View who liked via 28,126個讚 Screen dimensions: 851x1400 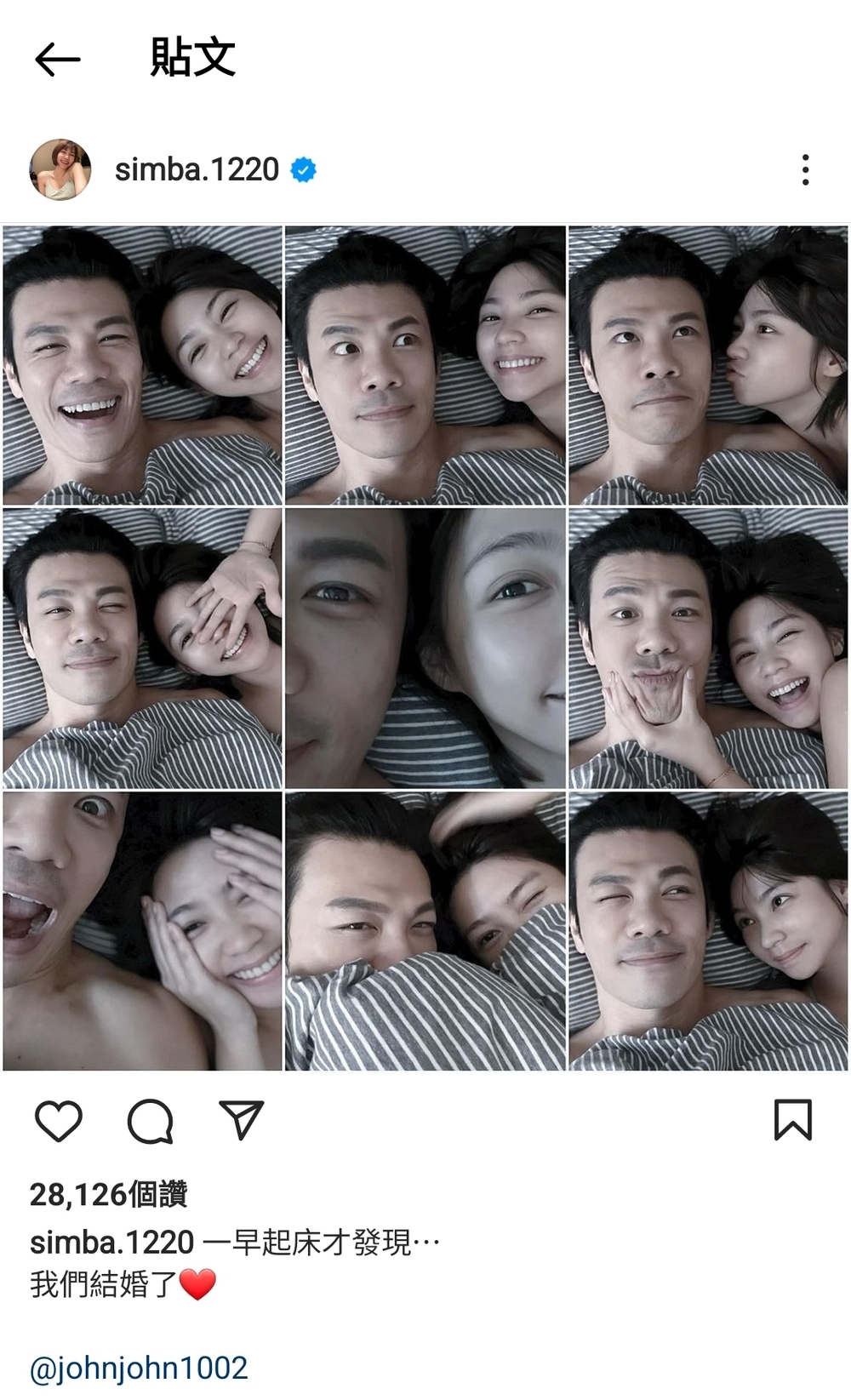point(108,1194)
